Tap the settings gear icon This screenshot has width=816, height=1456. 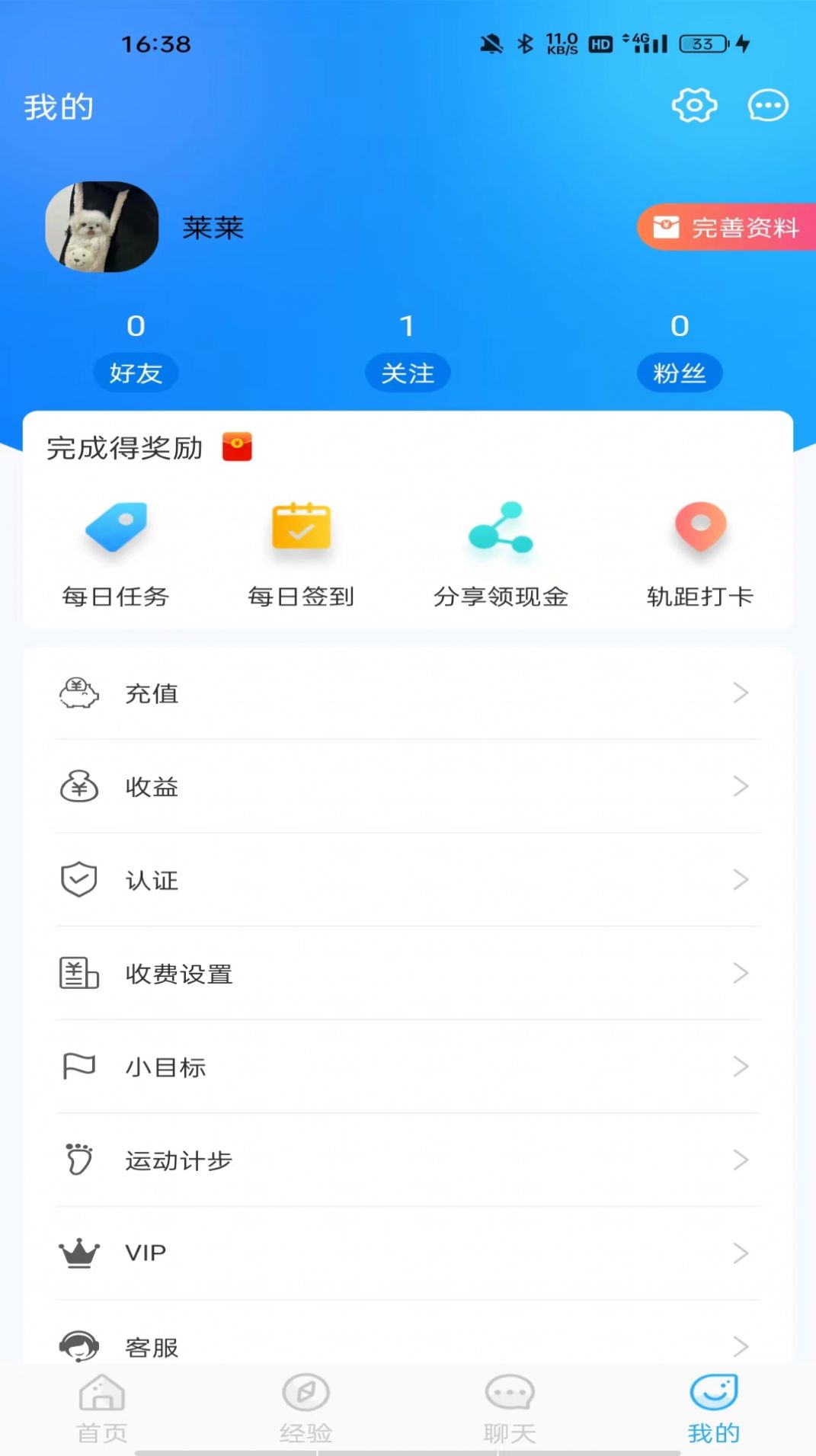coord(694,106)
